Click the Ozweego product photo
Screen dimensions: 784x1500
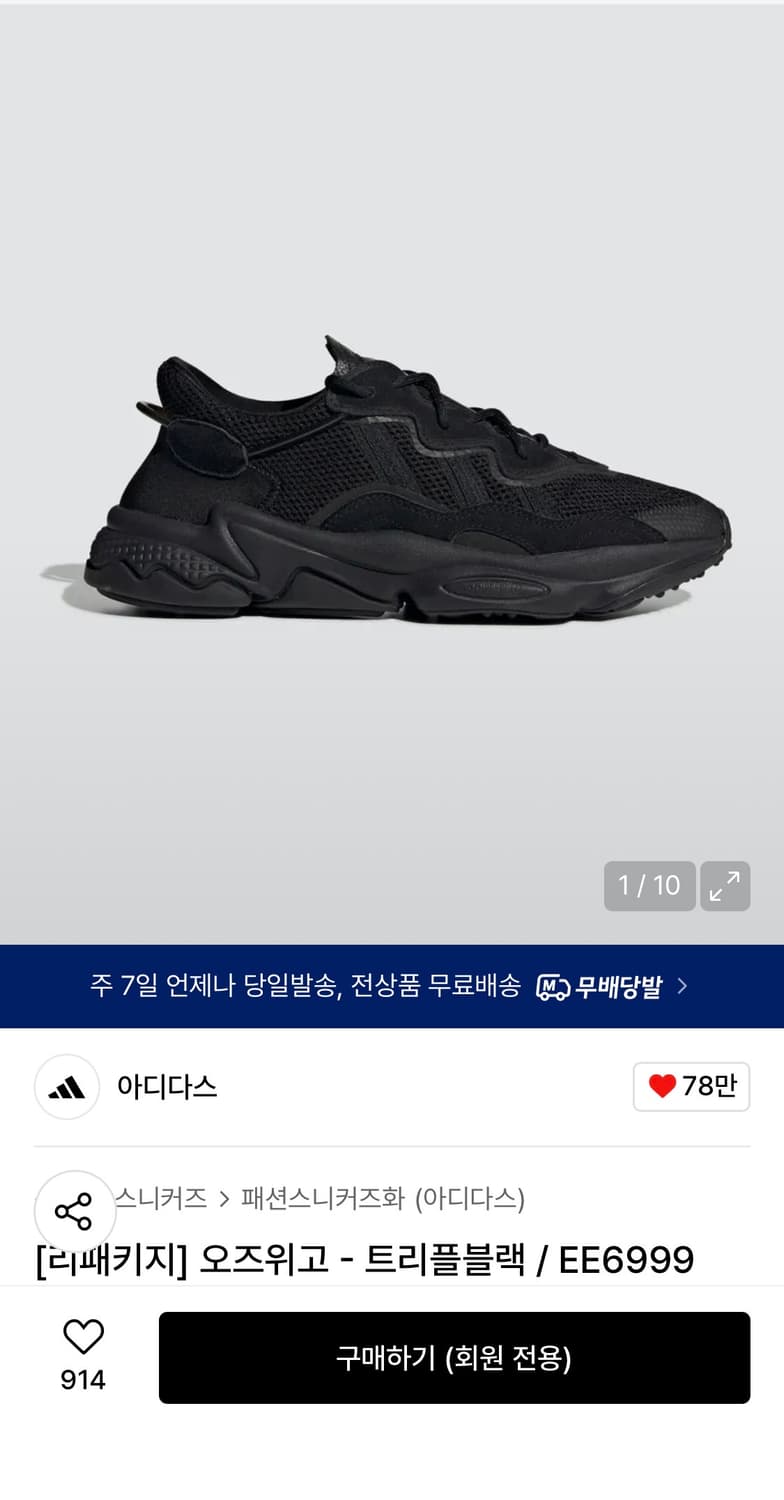pos(392,480)
